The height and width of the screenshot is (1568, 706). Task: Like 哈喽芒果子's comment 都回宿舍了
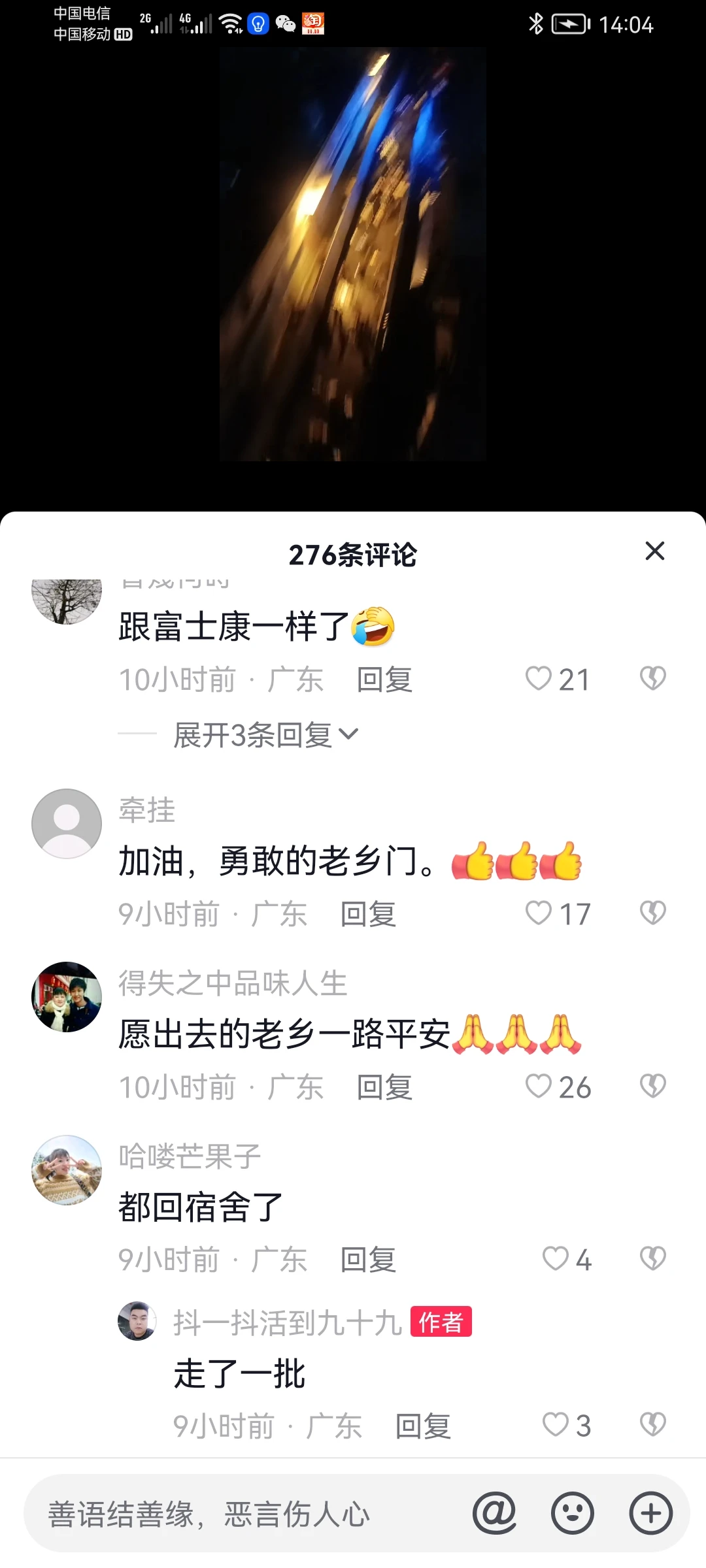click(556, 1259)
